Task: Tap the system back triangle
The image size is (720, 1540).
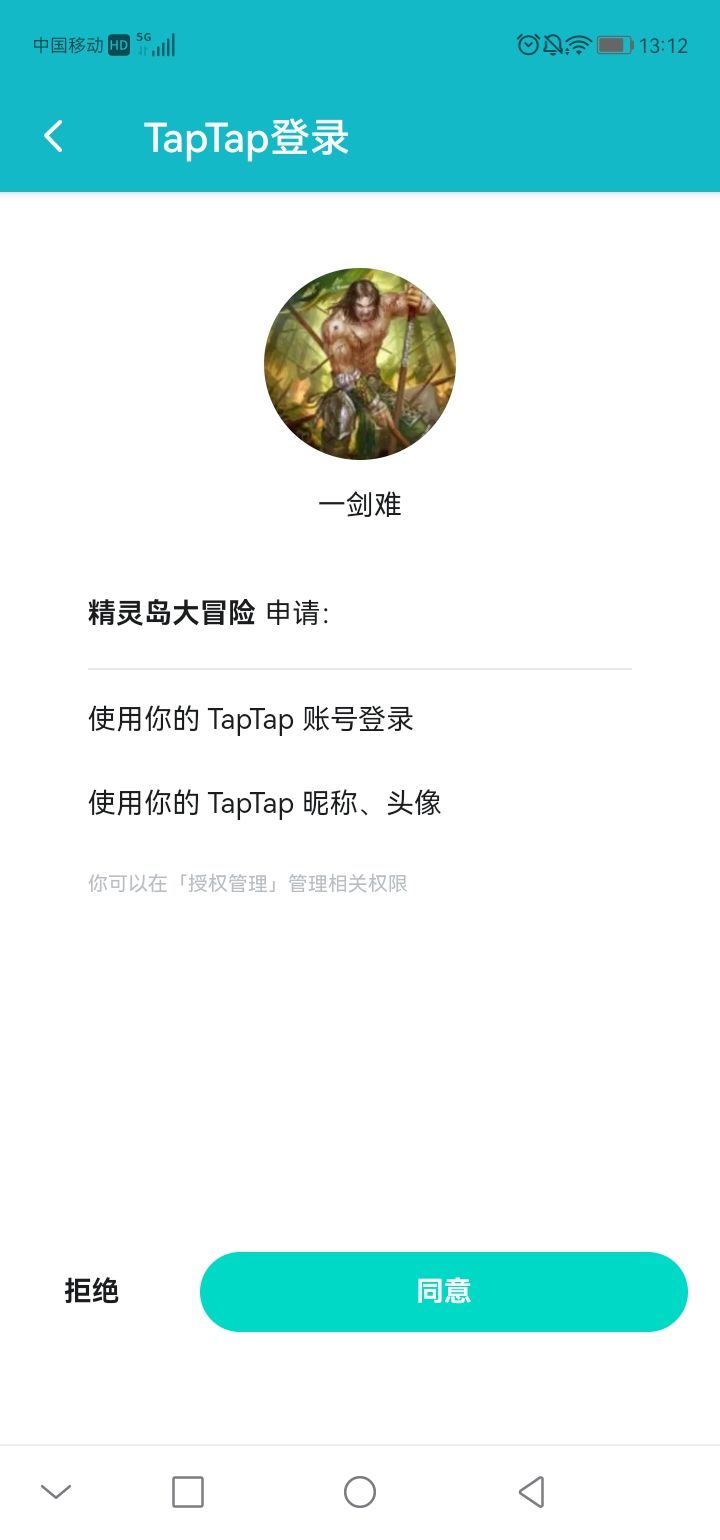Action: [531, 1492]
